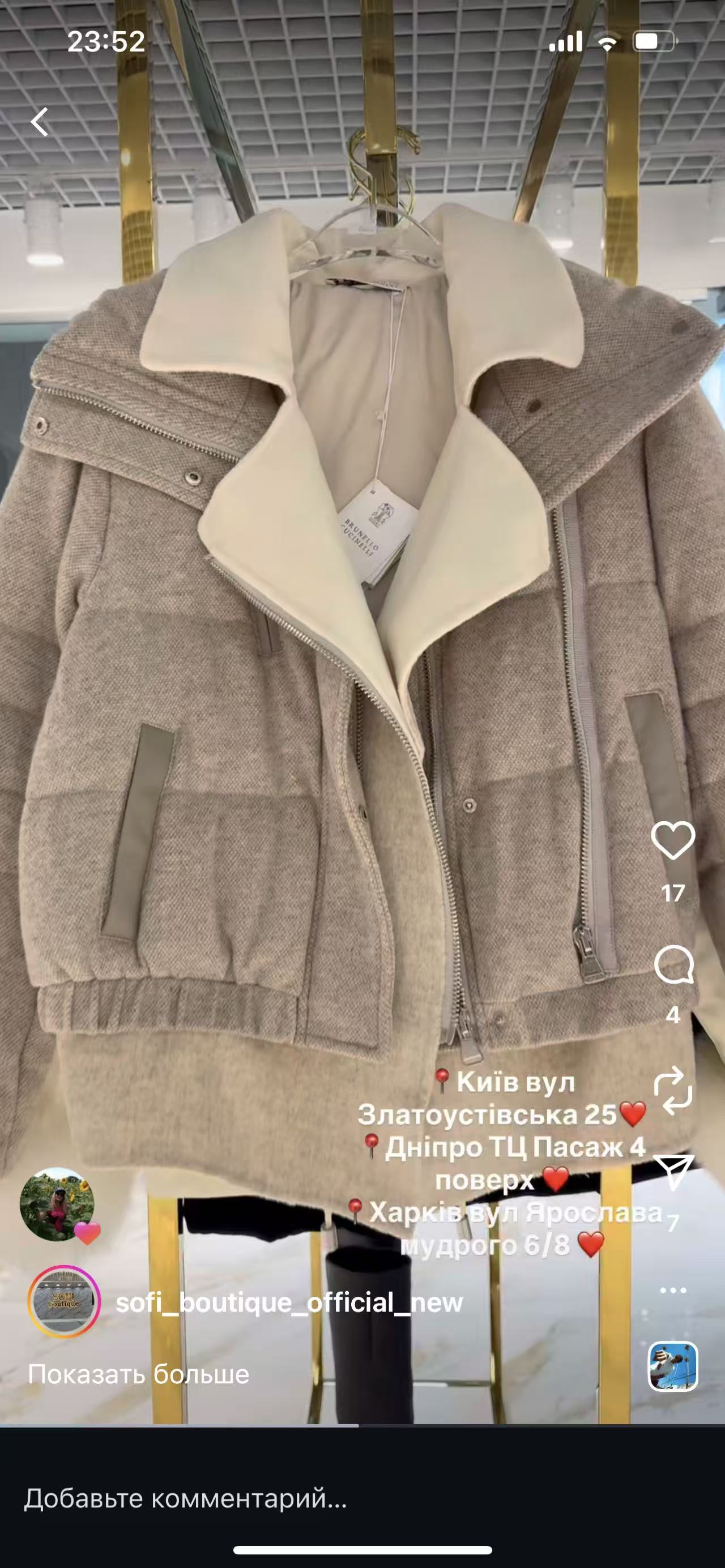725x1568 pixels.
Task: Open sofi_boutique_official_new profile
Action: [289, 1302]
